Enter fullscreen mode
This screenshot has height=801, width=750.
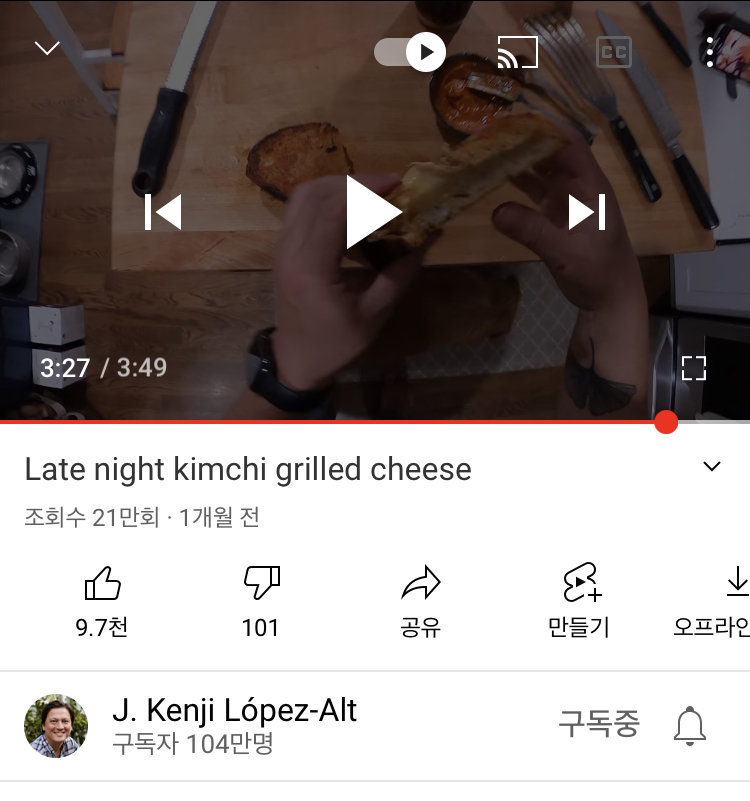pyautogui.click(x=694, y=368)
